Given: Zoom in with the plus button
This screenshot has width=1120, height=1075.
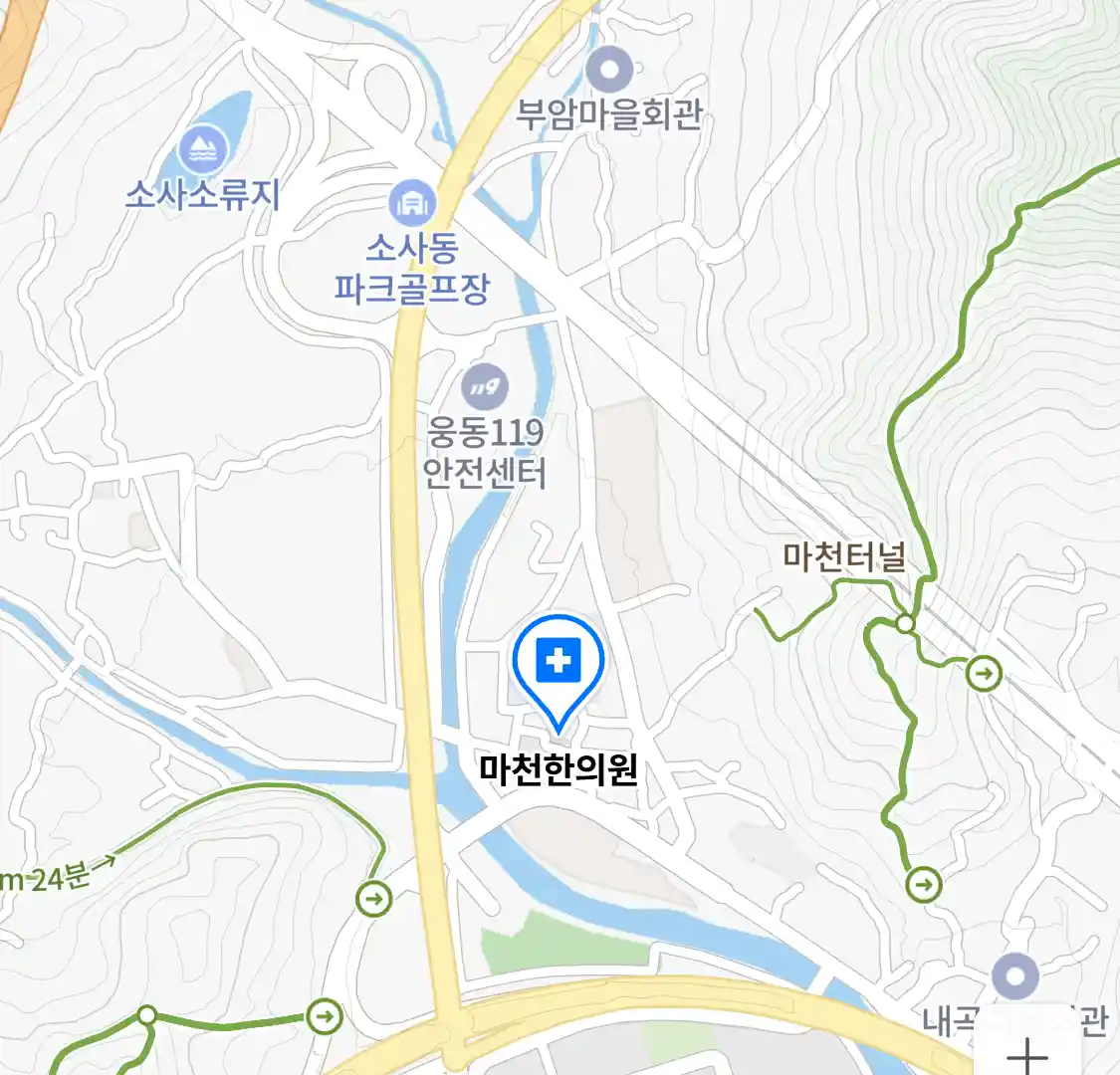Looking at the screenshot, I should 1026,1053.
